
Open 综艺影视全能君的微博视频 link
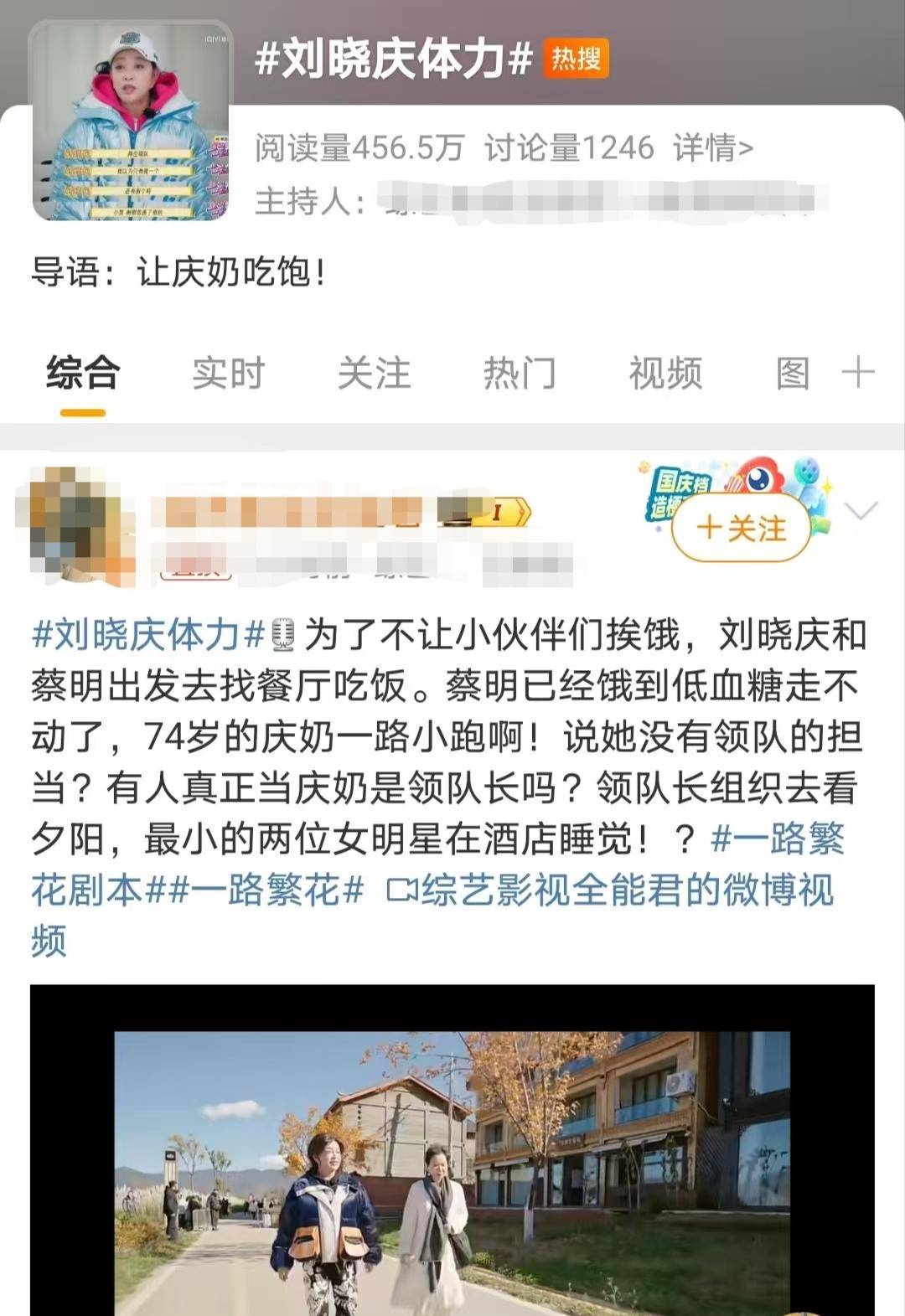[x=612, y=890]
